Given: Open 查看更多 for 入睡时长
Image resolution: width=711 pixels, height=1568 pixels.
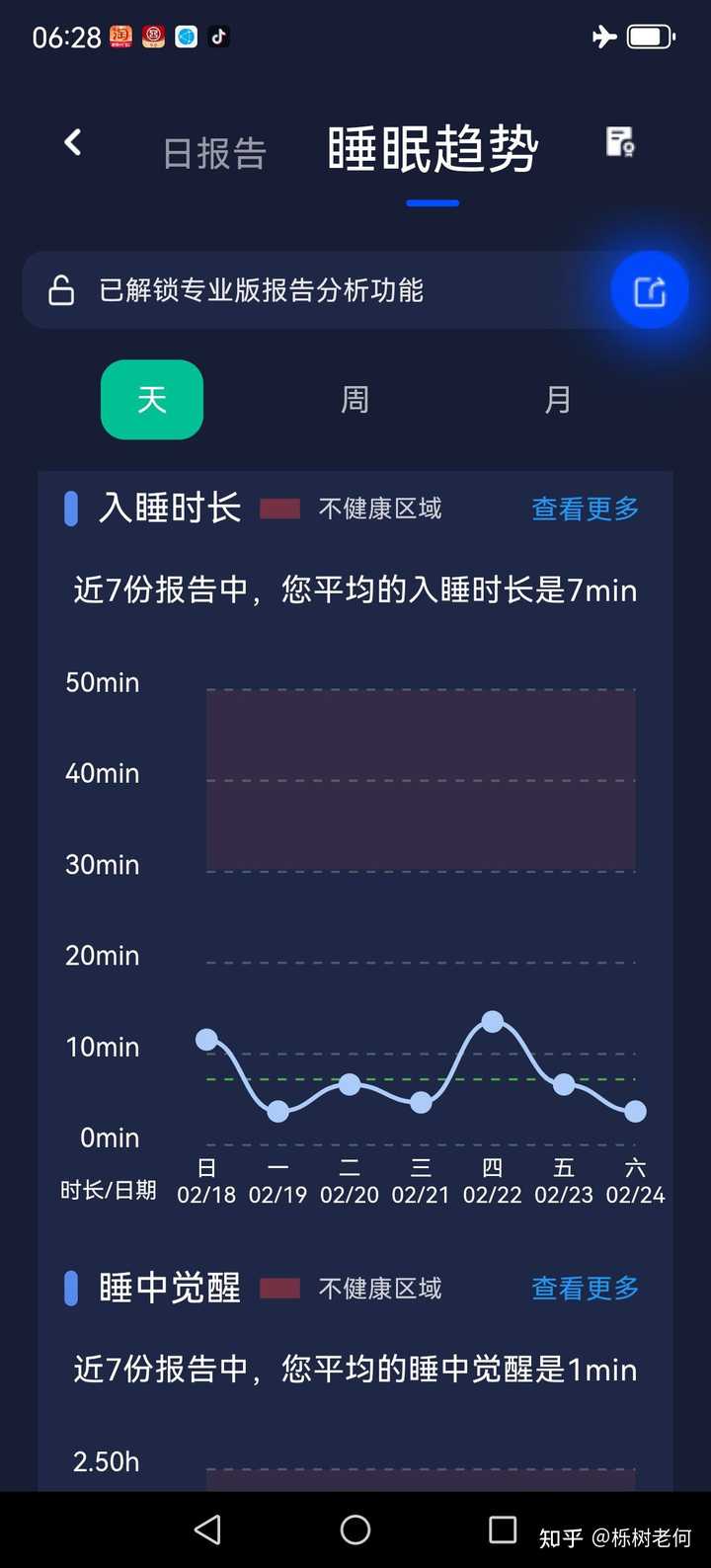Looking at the screenshot, I should coord(586,509).
